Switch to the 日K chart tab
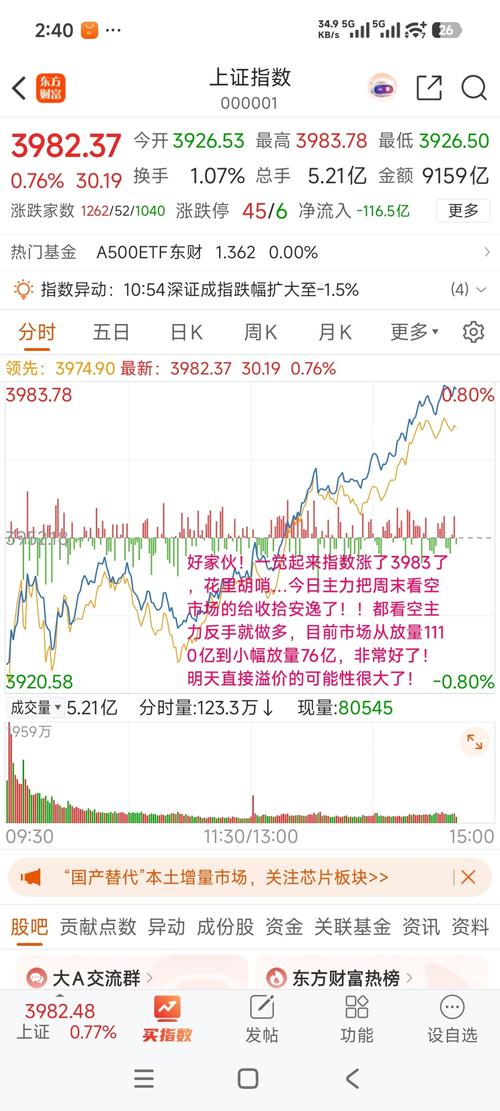The image size is (500, 1111). 187,332
